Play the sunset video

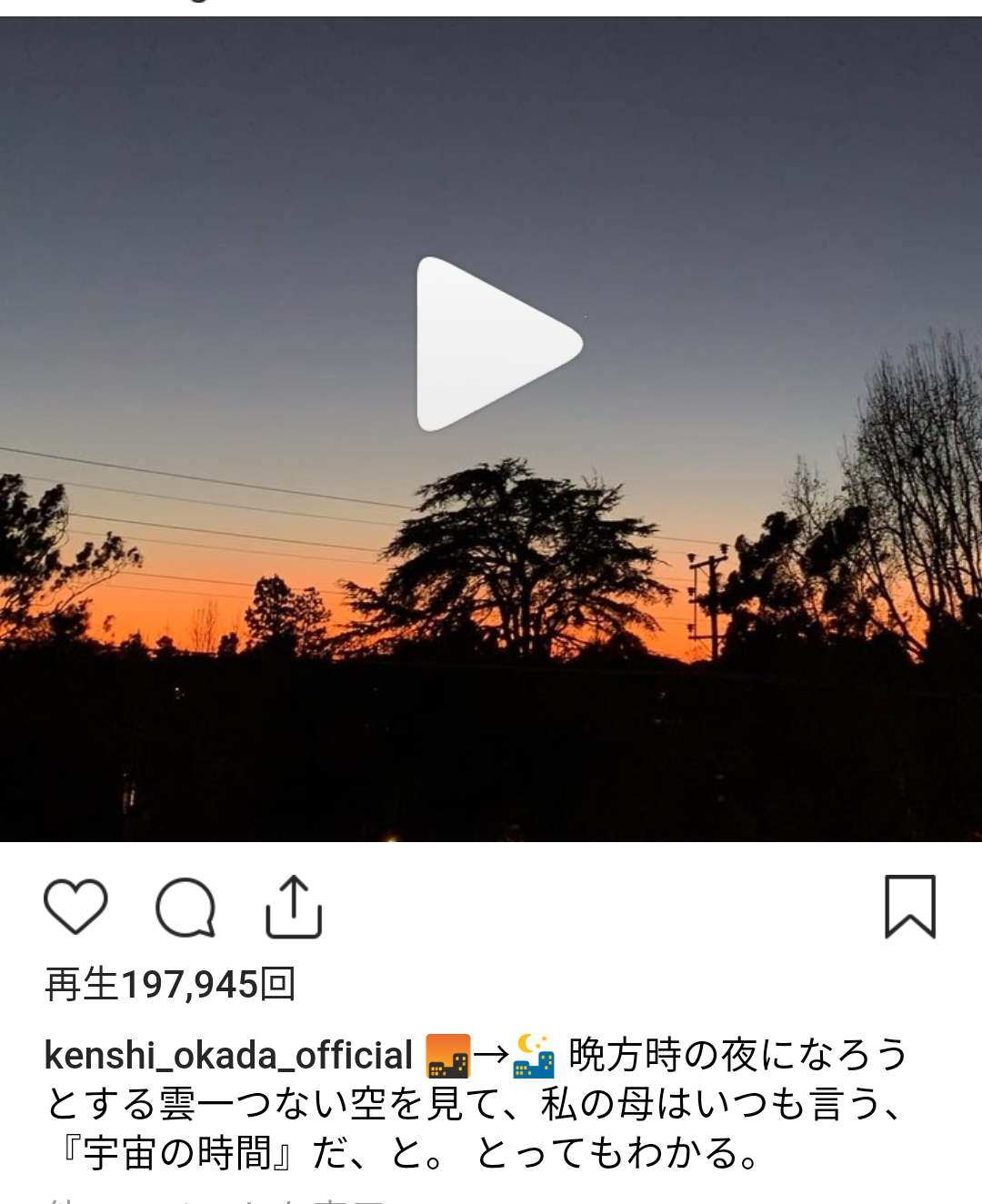(496, 345)
